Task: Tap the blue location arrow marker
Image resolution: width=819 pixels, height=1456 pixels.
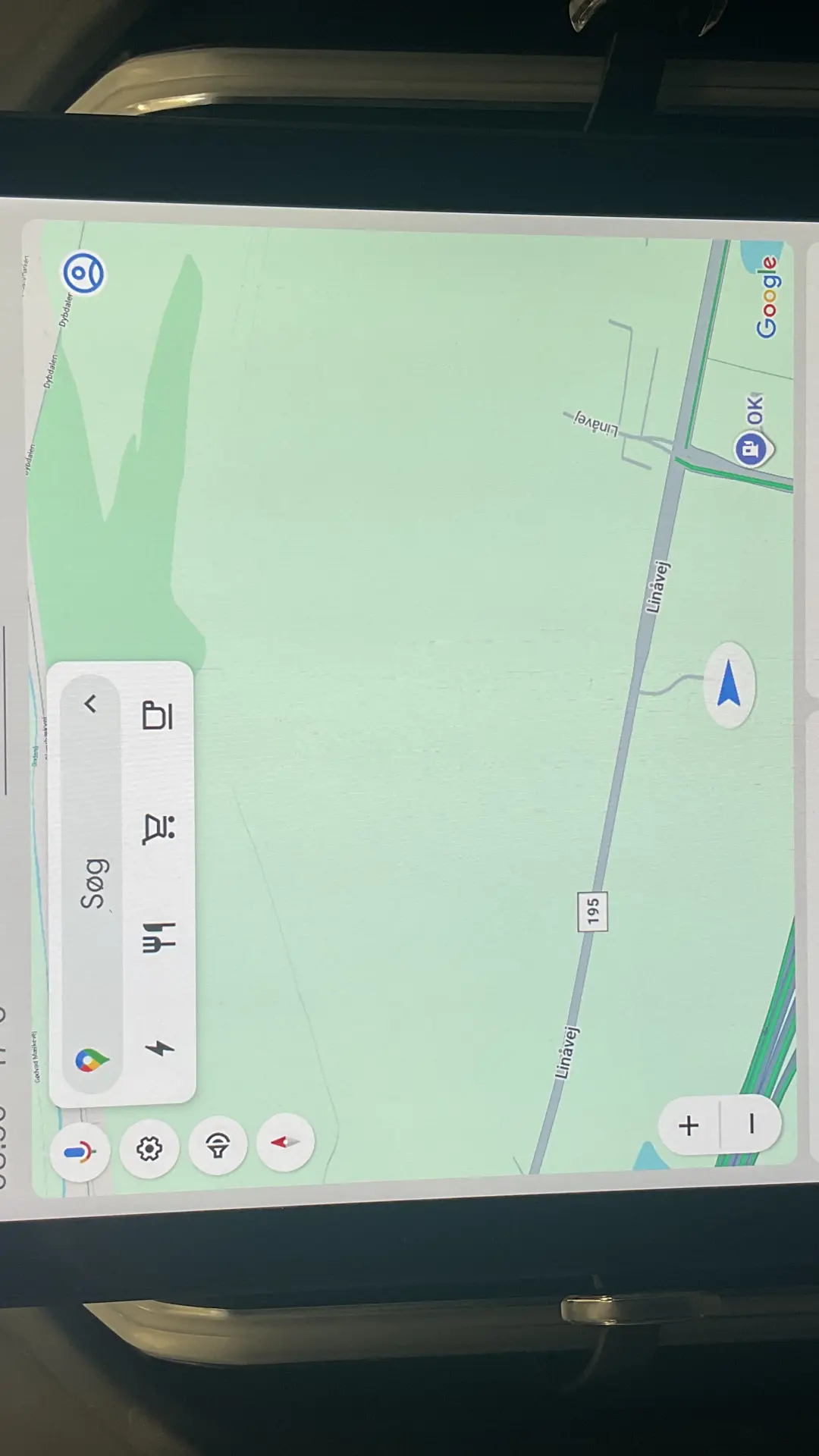Action: coord(729,684)
